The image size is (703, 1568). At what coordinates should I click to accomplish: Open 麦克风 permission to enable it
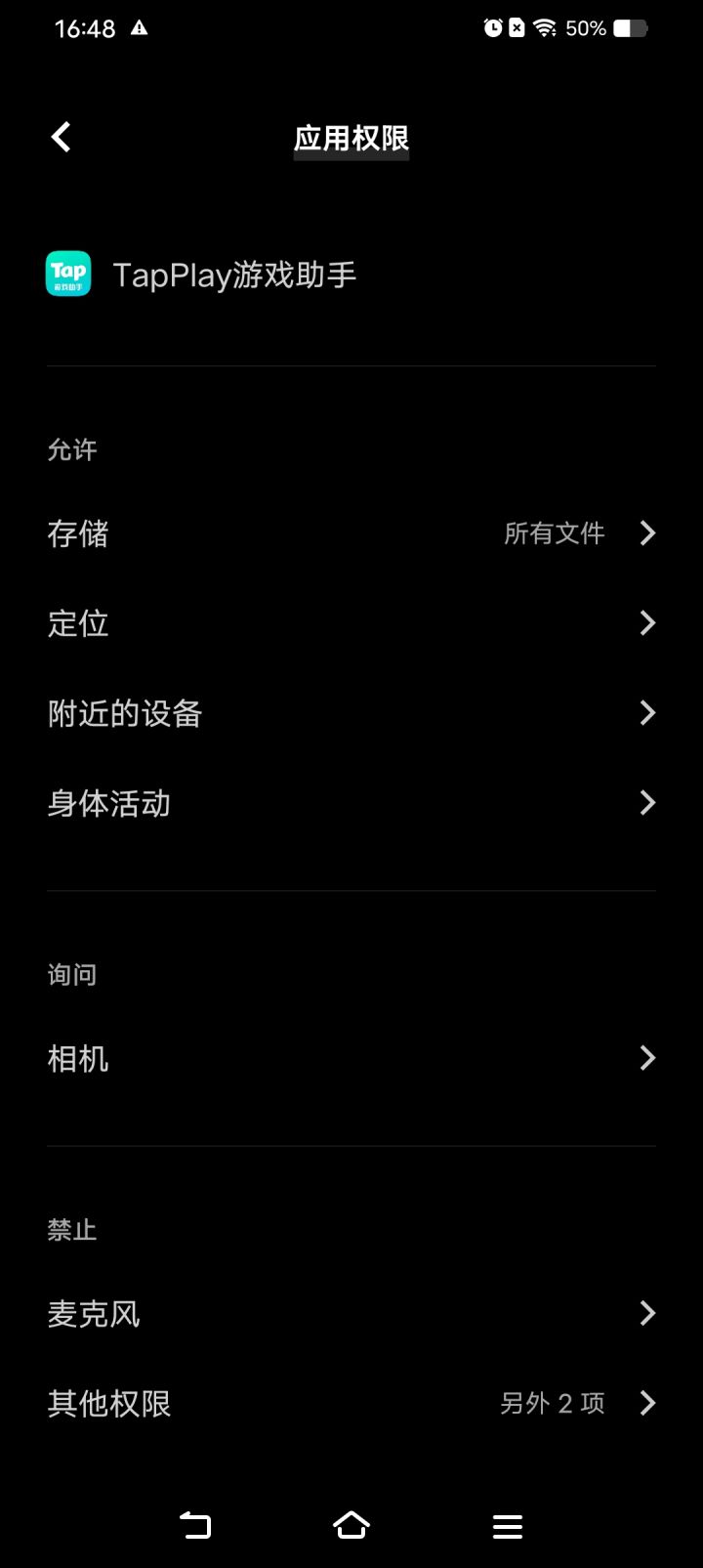(351, 1313)
